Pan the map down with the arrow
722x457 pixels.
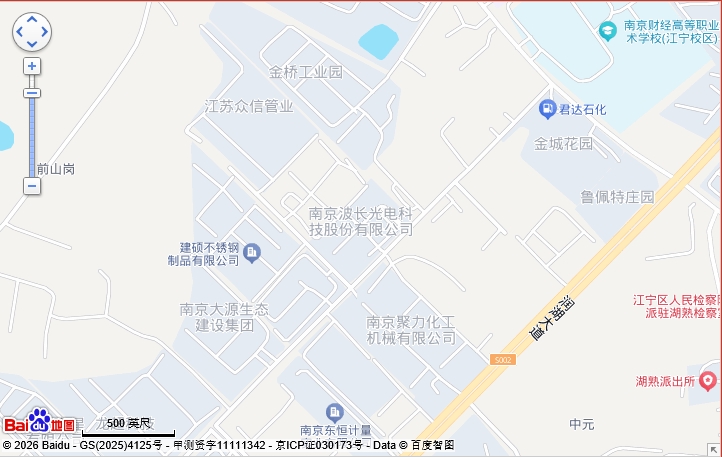[32, 44]
